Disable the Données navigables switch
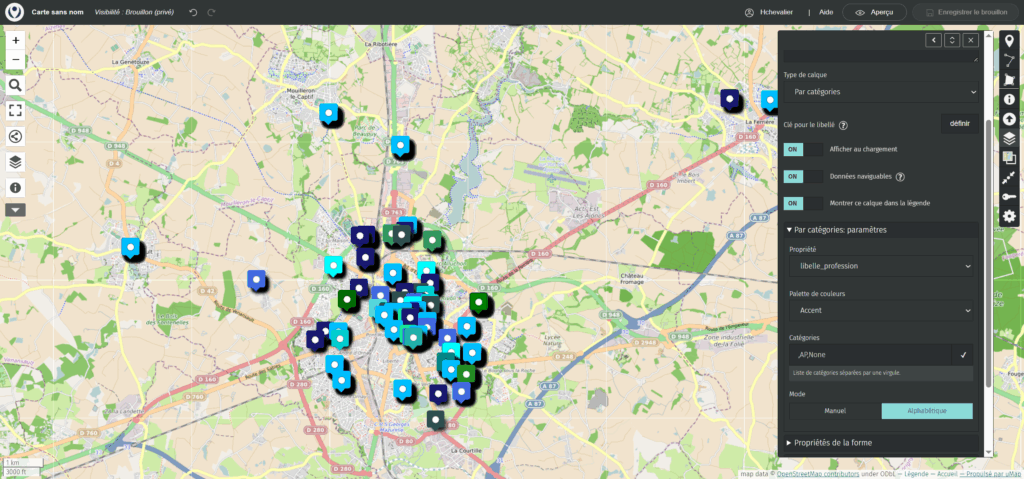 pos(803,176)
